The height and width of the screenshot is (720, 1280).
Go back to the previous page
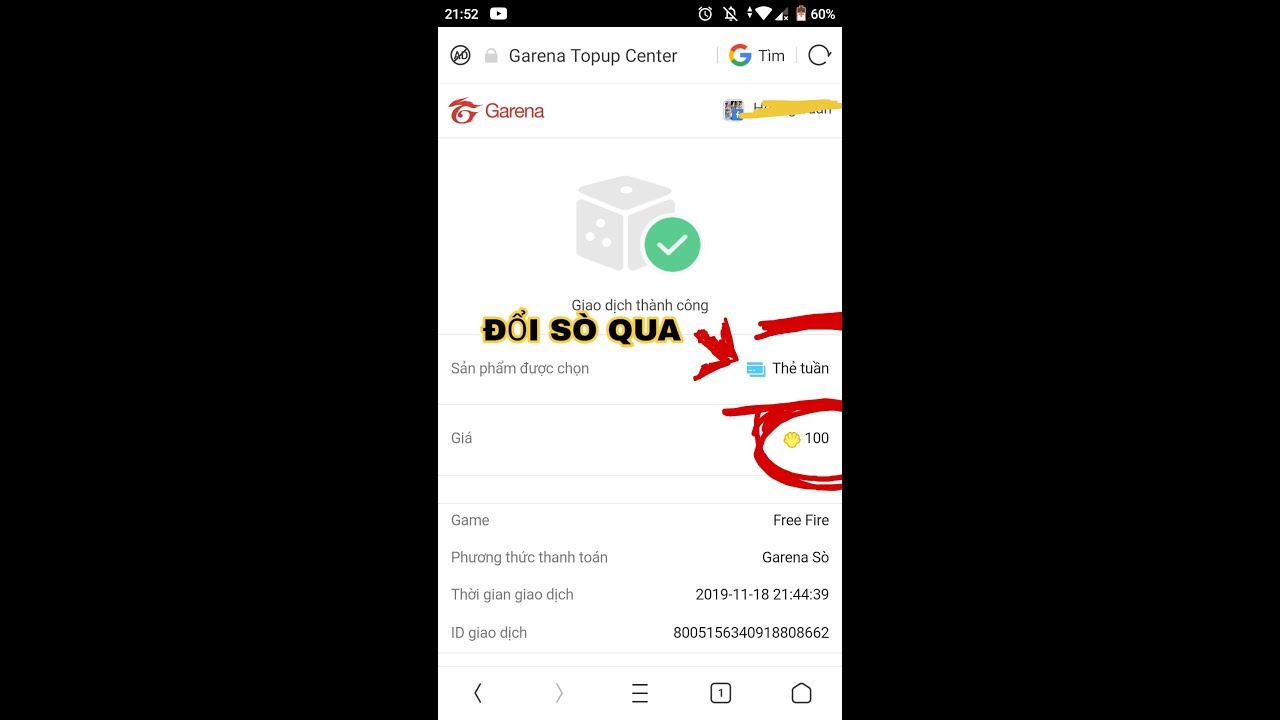[x=478, y=693]
